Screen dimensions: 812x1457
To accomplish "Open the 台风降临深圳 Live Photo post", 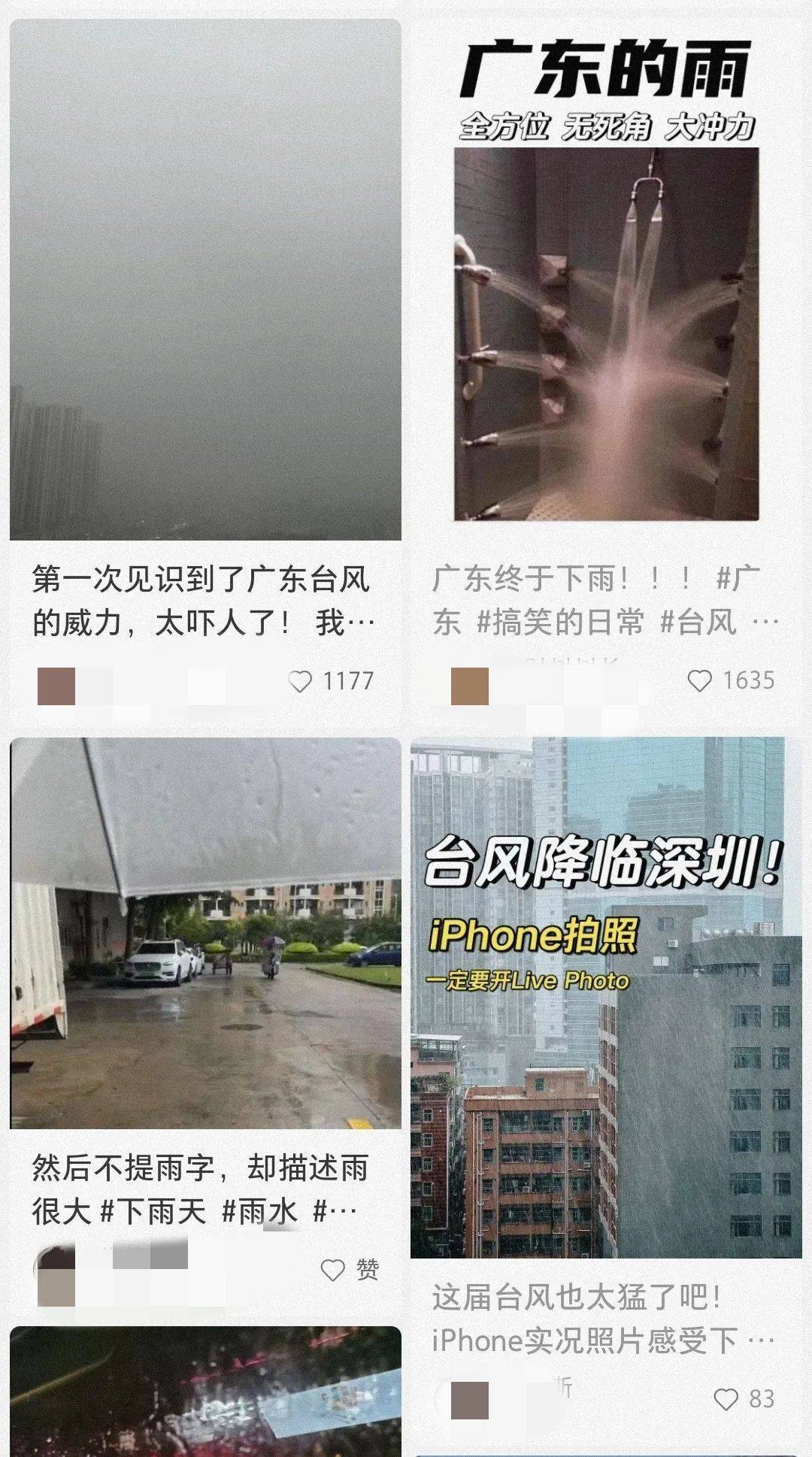I will [606, 1000].
